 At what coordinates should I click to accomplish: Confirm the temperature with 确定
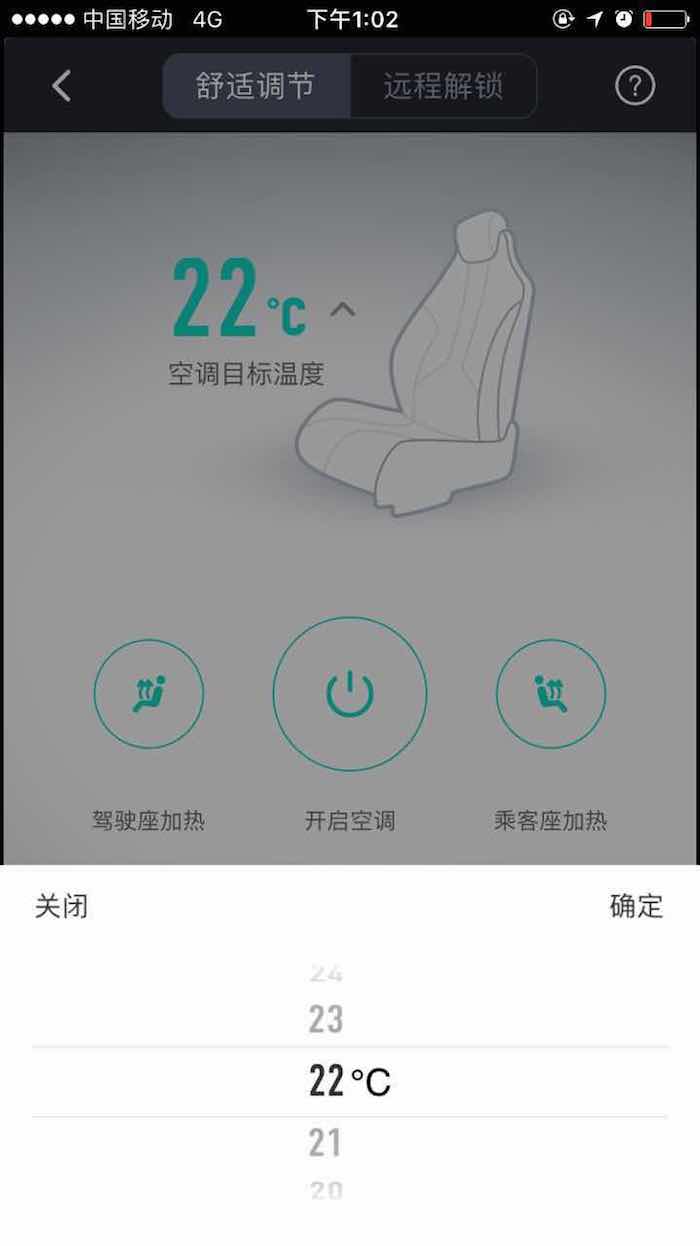click(x=636, y=906)
